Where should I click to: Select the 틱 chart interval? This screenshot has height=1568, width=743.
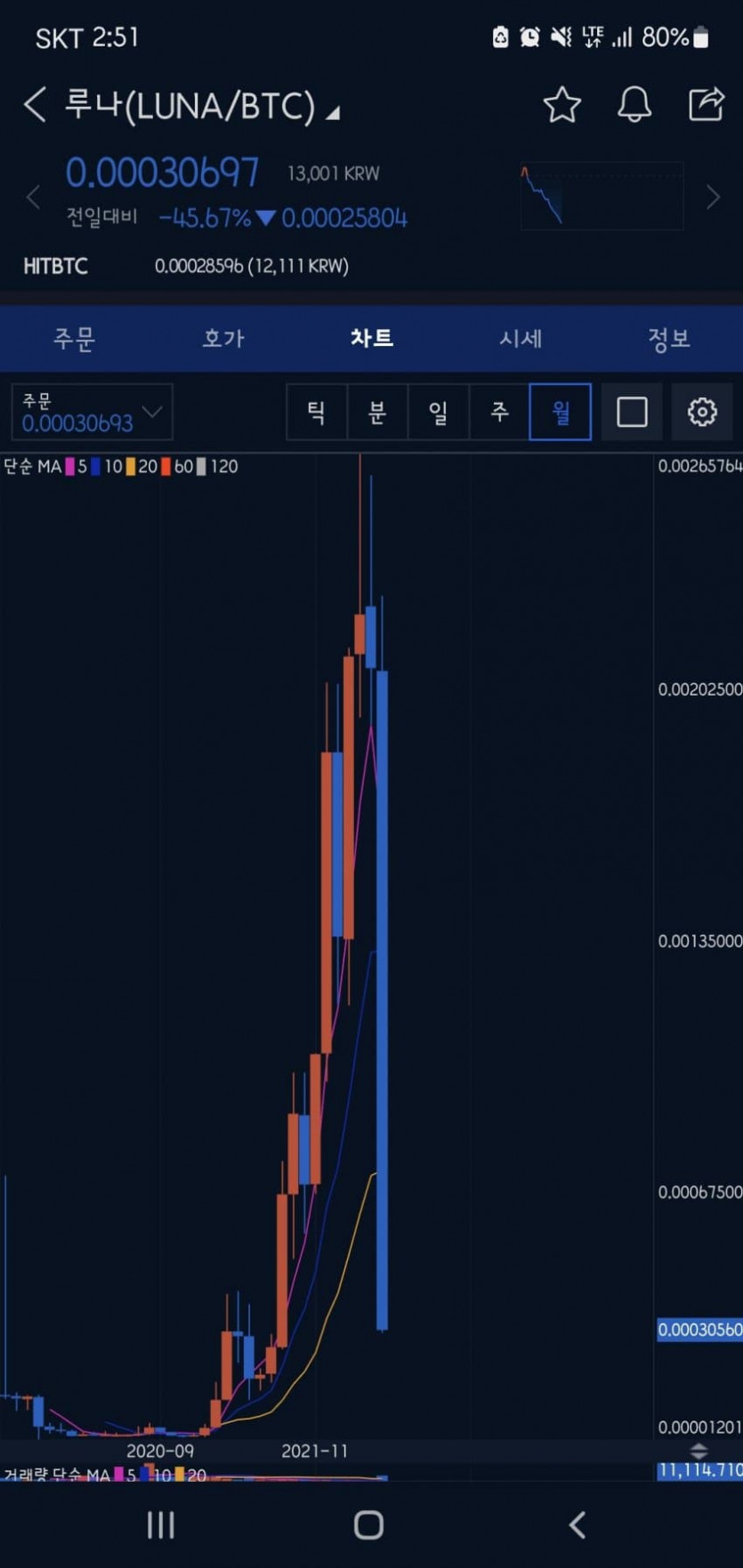coord(316,412)
